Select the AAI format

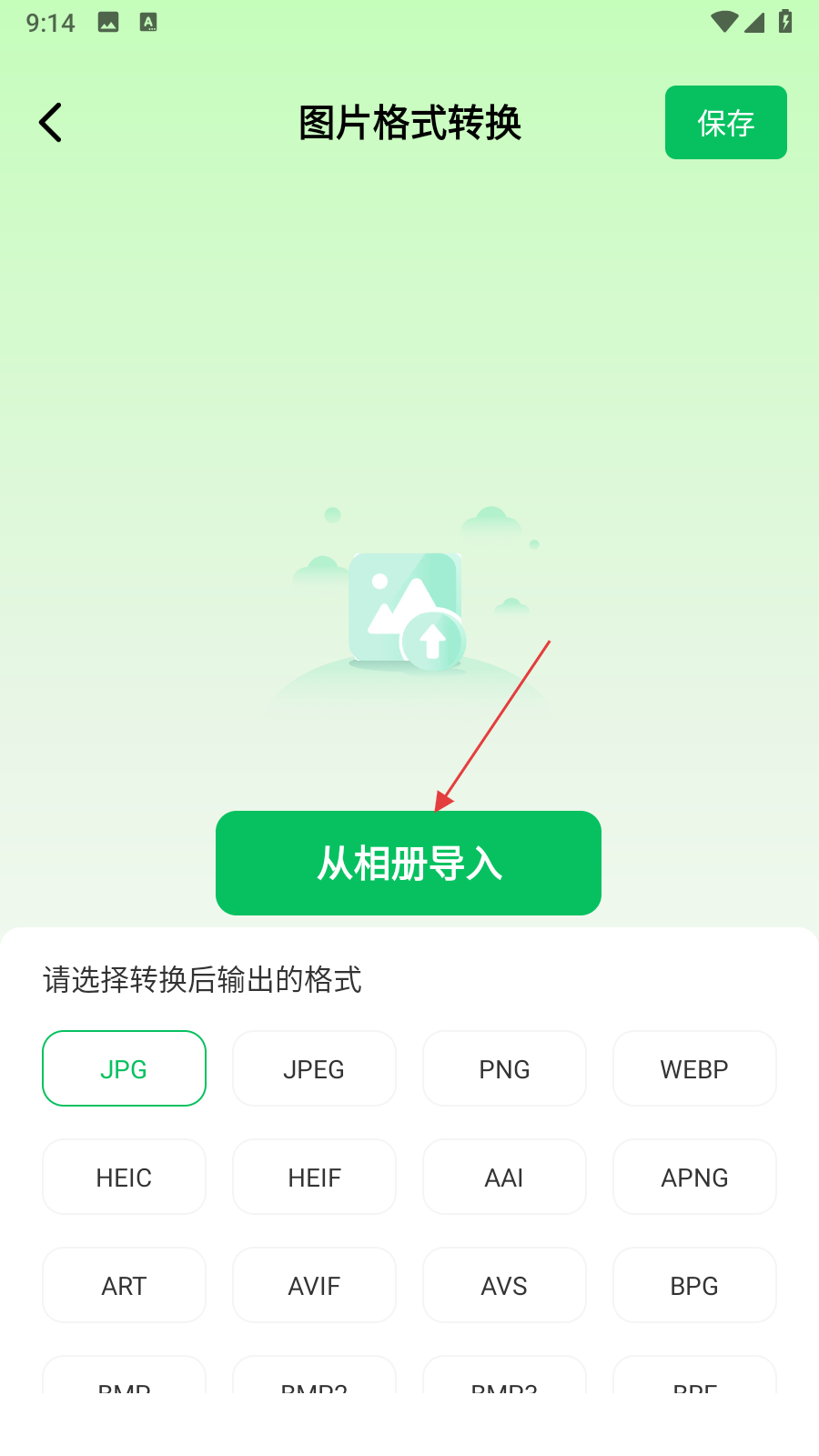[x=504, y=1177]
